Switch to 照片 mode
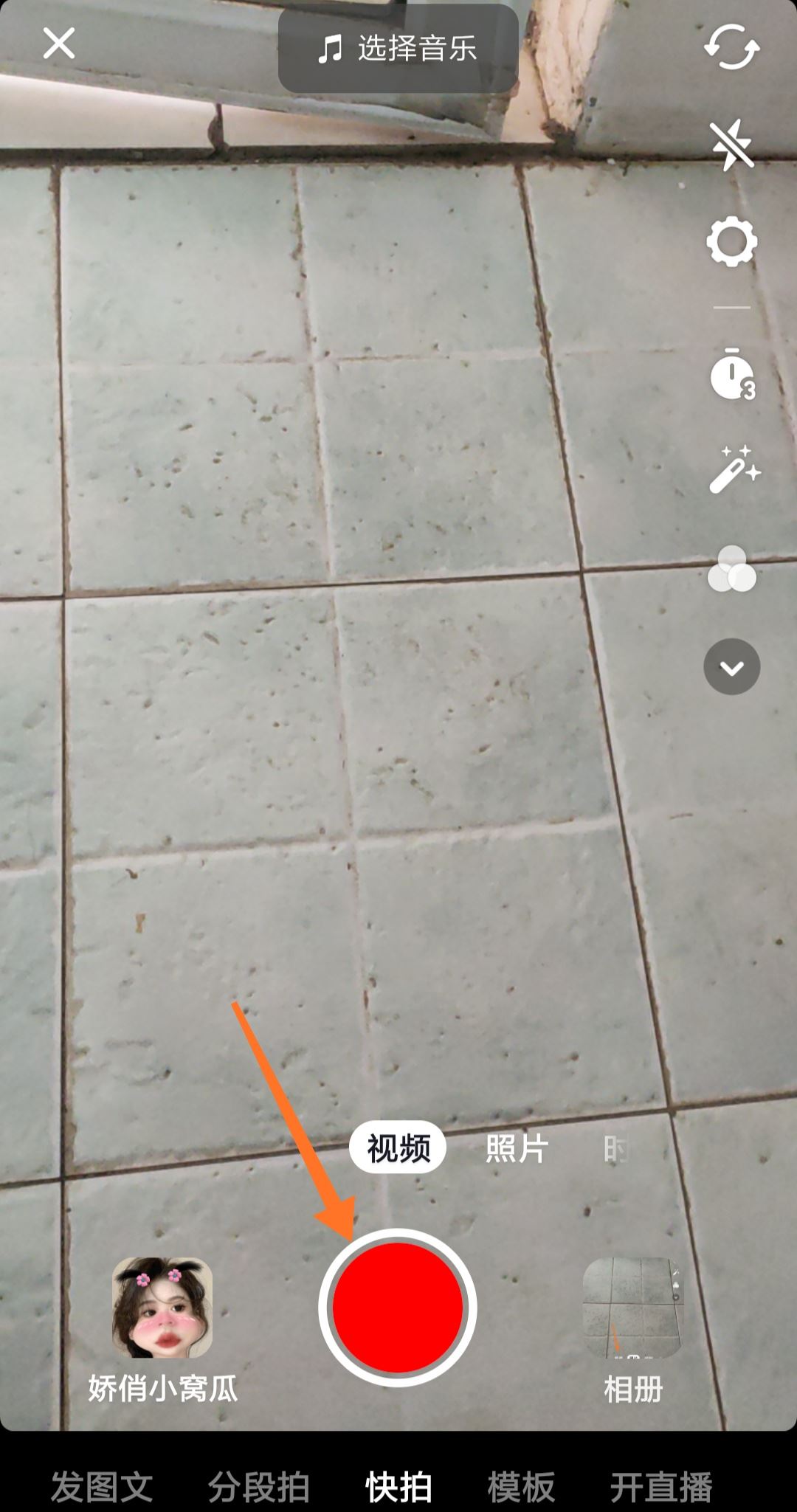This screenshot has width=797, height=1512. 517,1148
